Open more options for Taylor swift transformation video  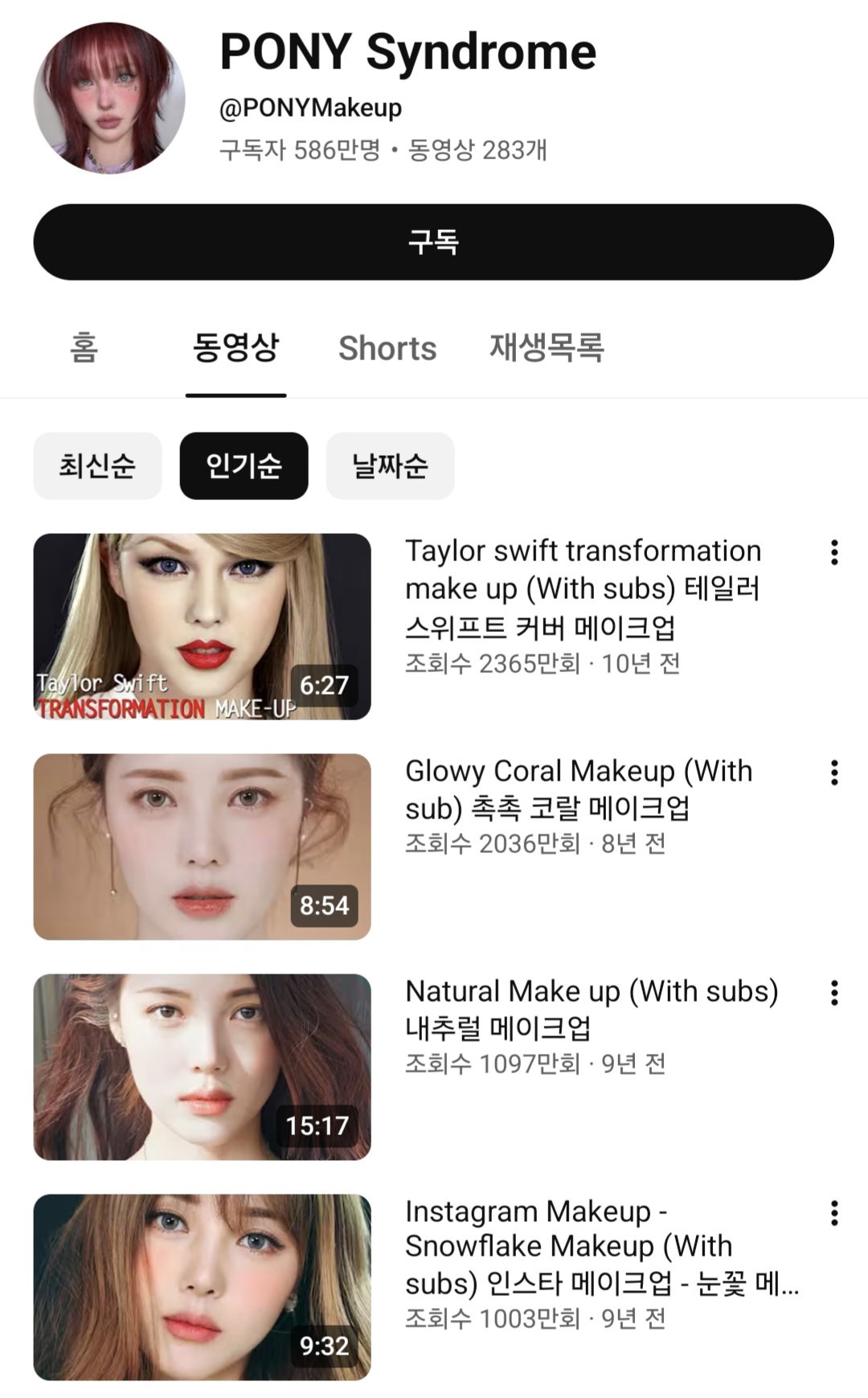click(x=834, y=552)
